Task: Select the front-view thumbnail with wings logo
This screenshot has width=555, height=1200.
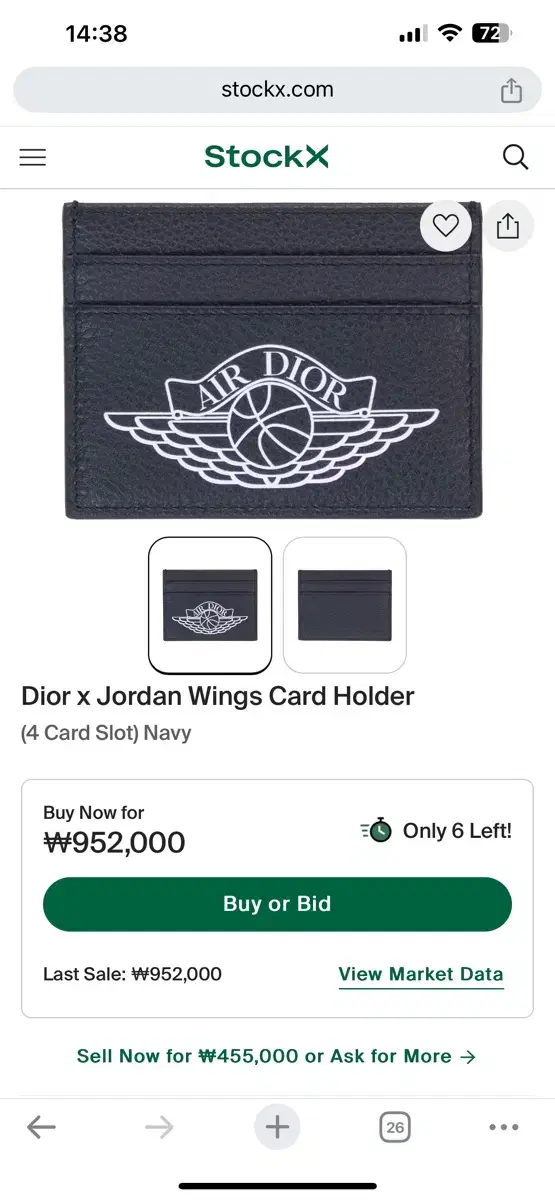Action: point(210,605)
